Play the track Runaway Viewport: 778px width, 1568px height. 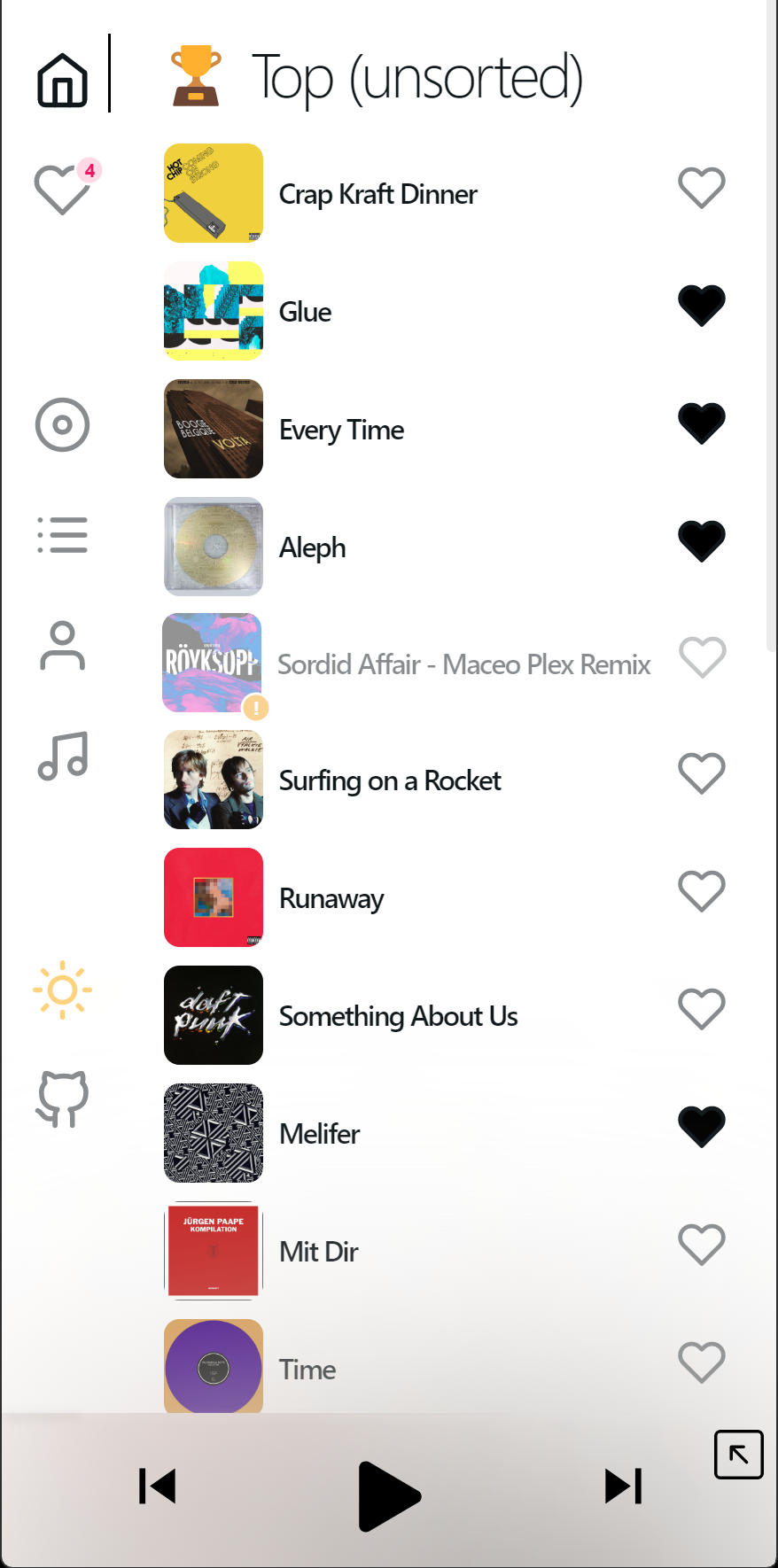tap(331, 898)
